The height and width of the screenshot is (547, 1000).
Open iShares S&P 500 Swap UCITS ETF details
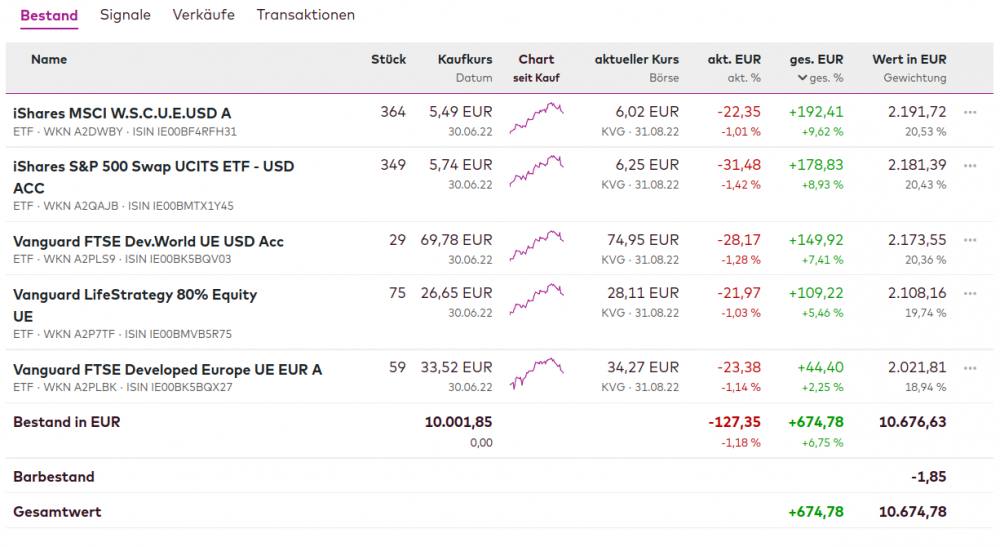click(153, 166)
